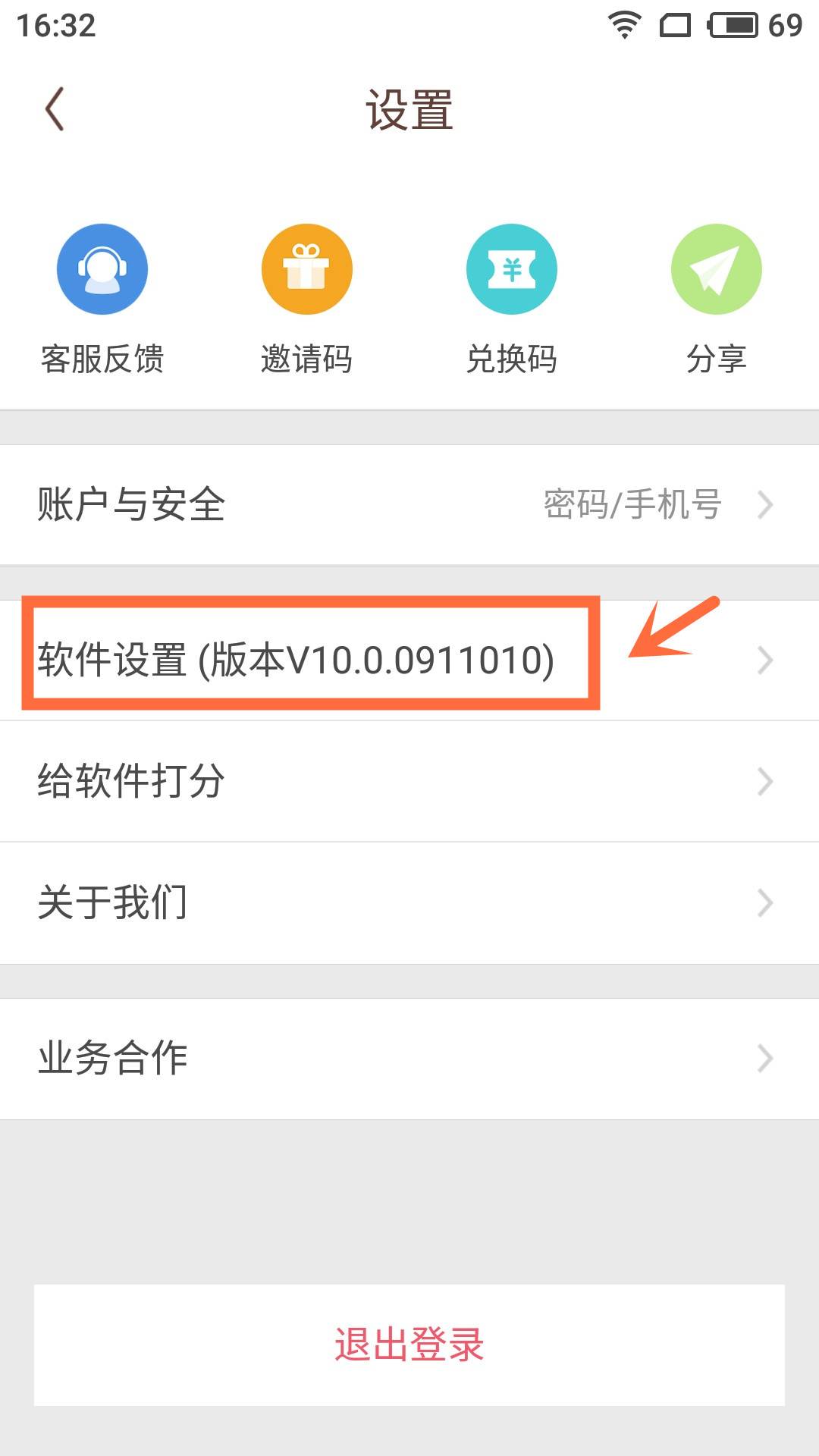Tap the 分享 share icon

717,269
